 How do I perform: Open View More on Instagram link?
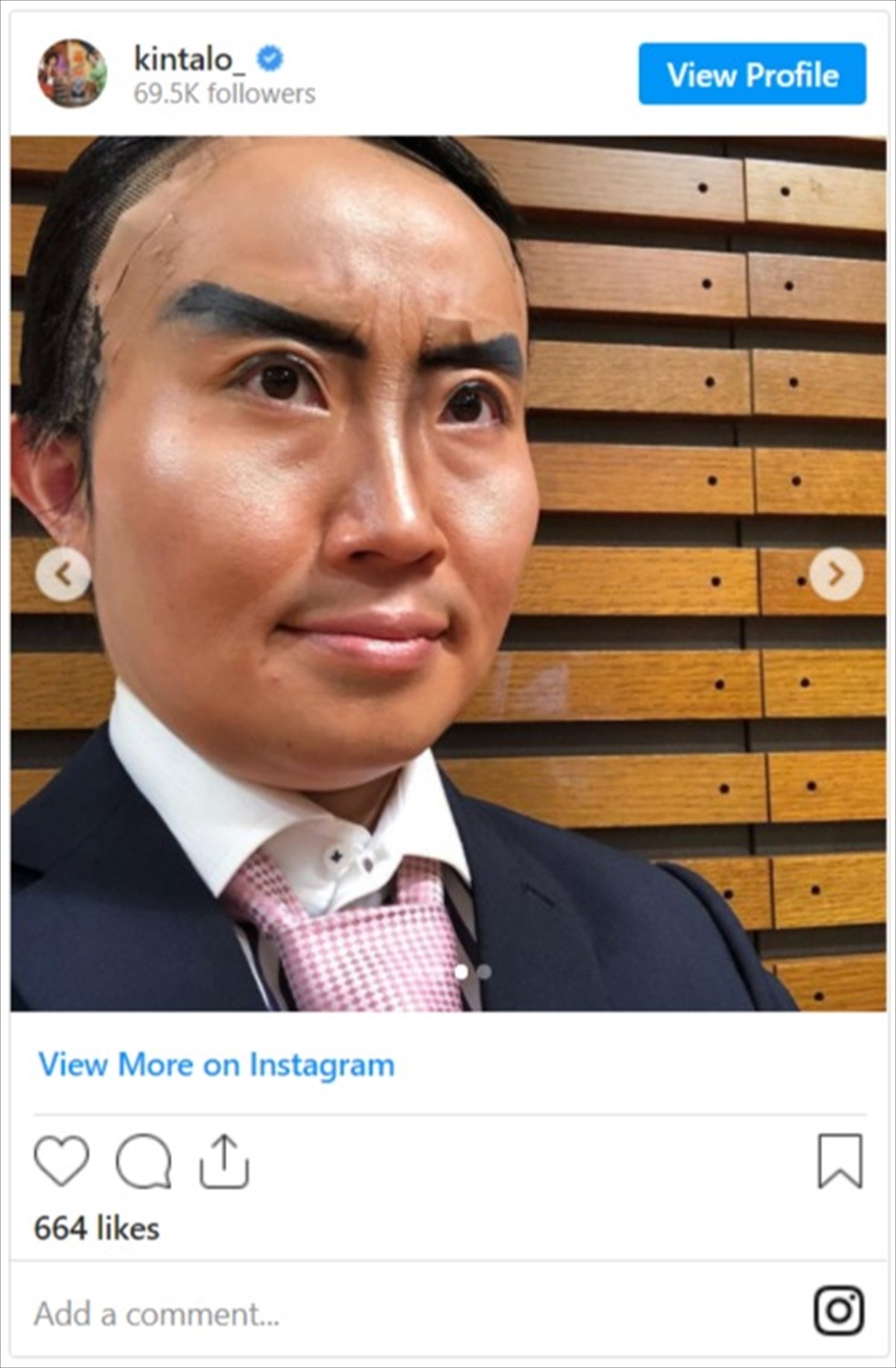[217, 1065]
